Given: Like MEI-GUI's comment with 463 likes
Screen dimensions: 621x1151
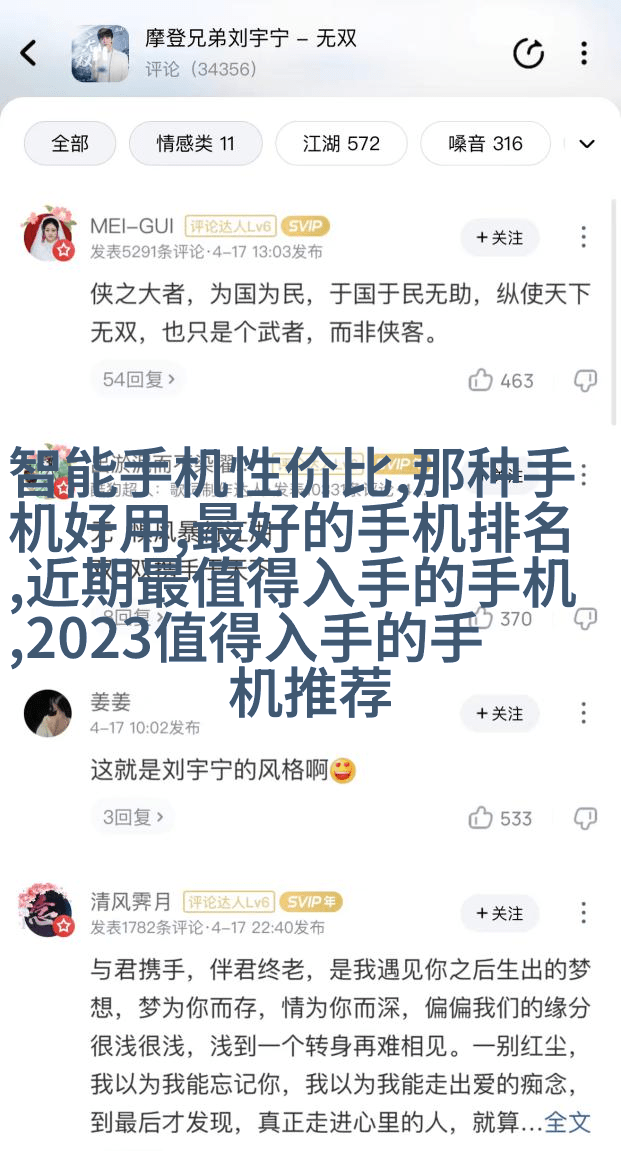Looking at the screenshot, I should (500, 381).
